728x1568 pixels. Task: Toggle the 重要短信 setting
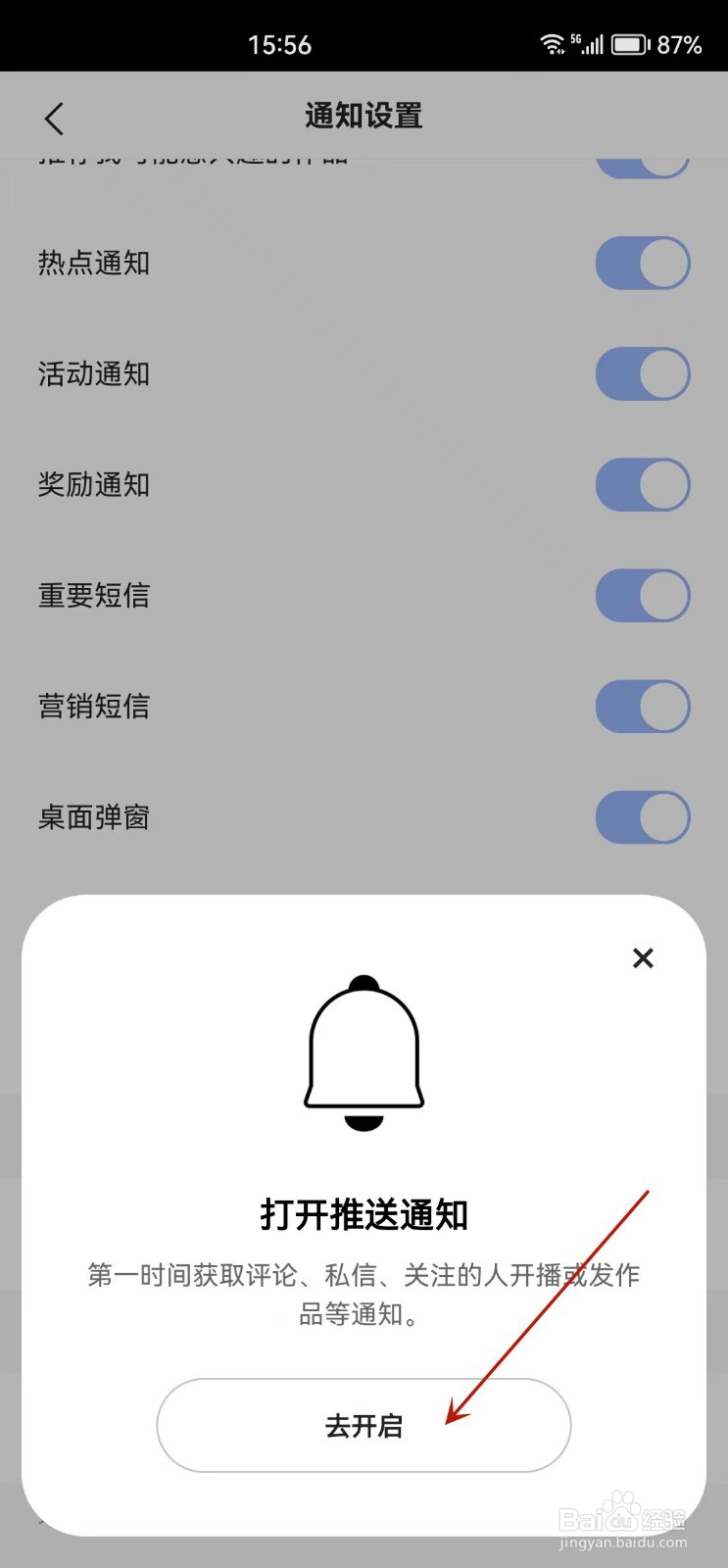643,595
